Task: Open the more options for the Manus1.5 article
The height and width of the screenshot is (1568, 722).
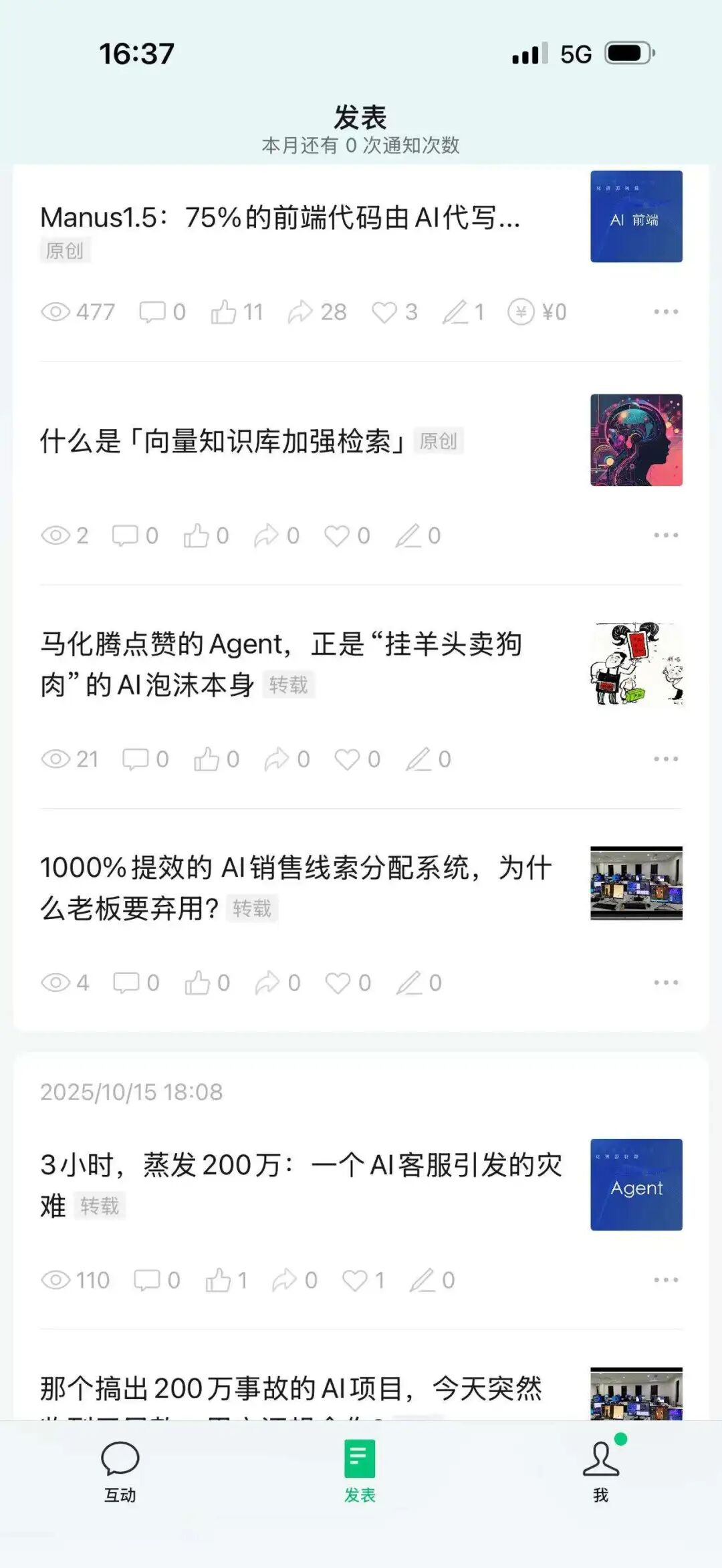Action: 666,312
